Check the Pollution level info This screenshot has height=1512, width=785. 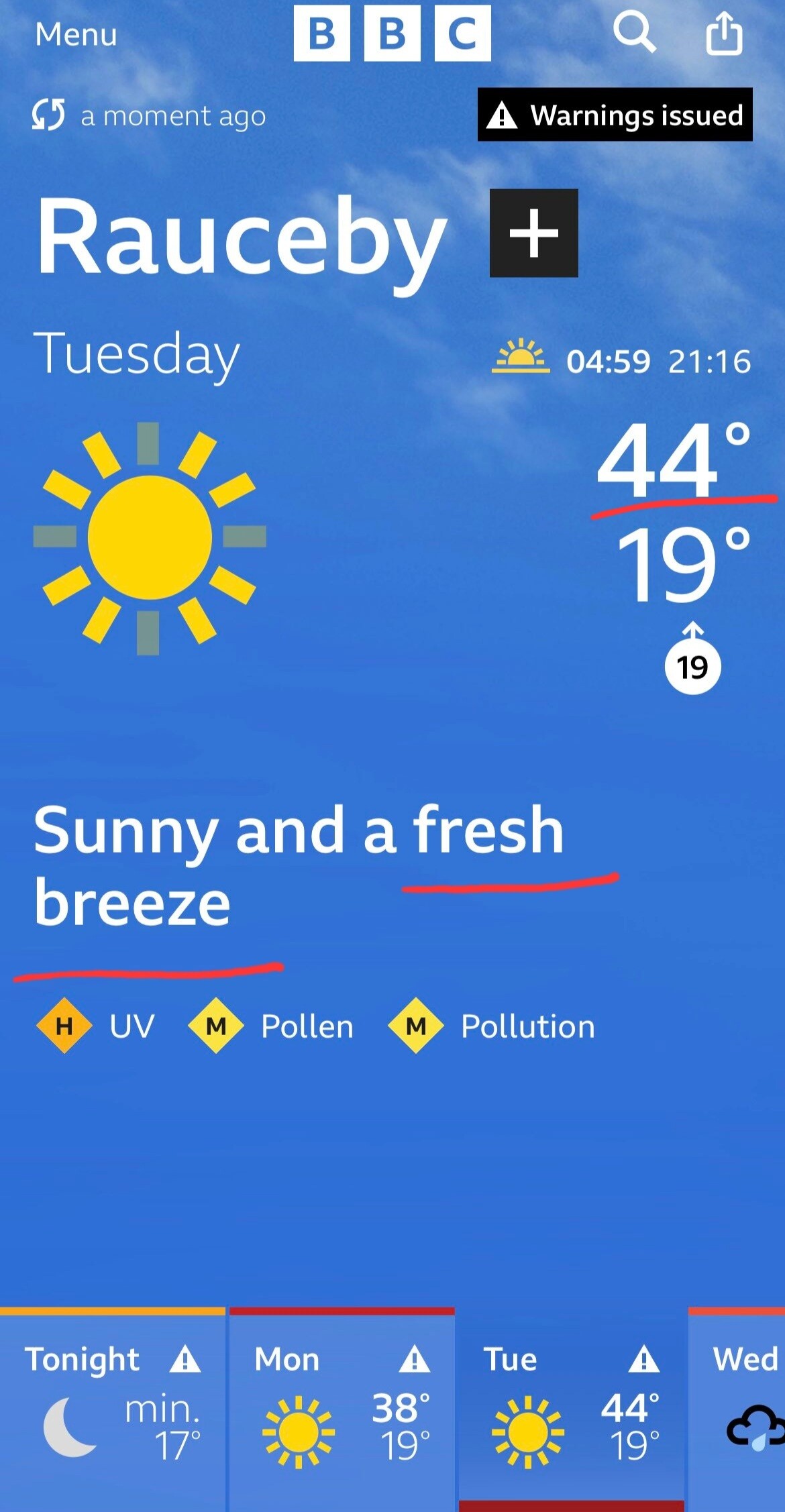(x=492, y=1026)
